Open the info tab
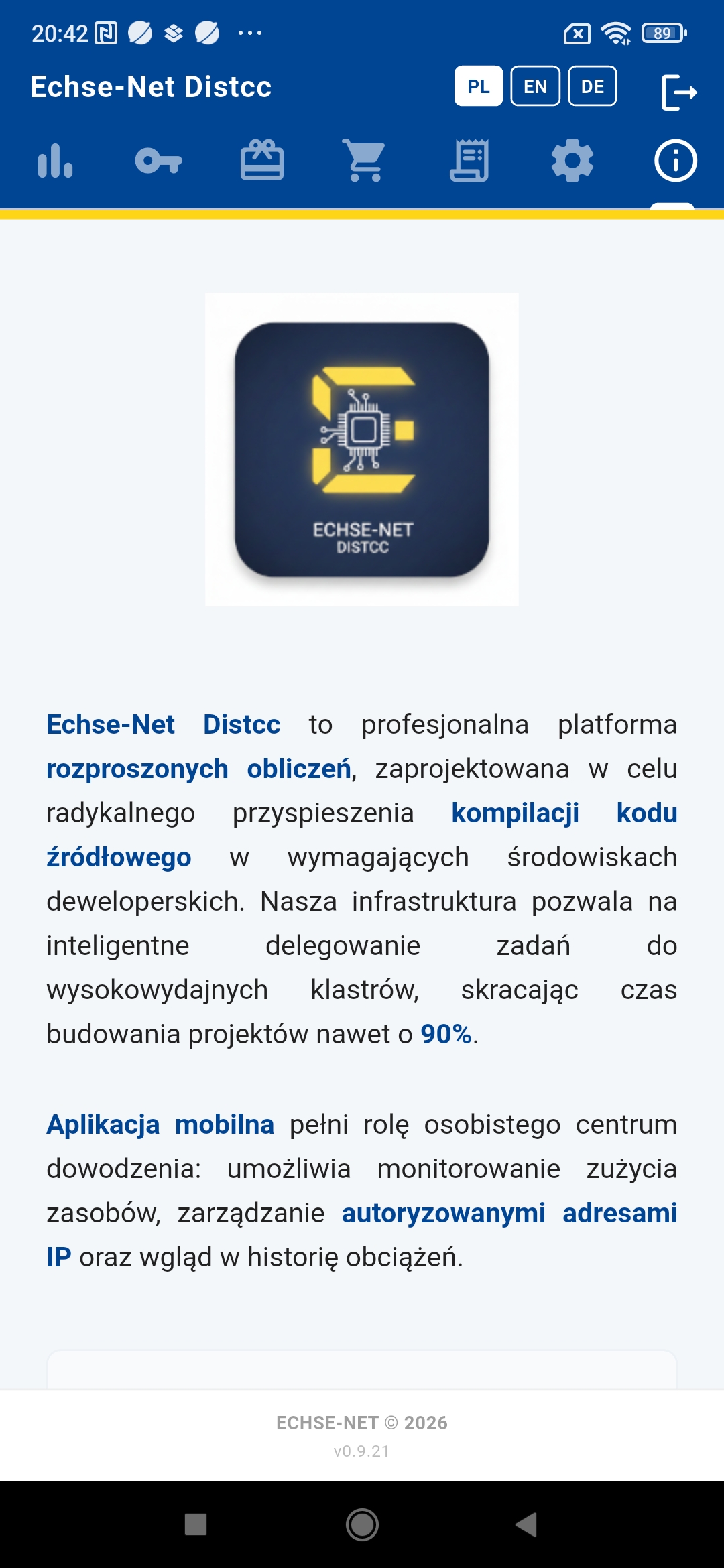Screen dimensions: 724x1568 tap(675, 161)
